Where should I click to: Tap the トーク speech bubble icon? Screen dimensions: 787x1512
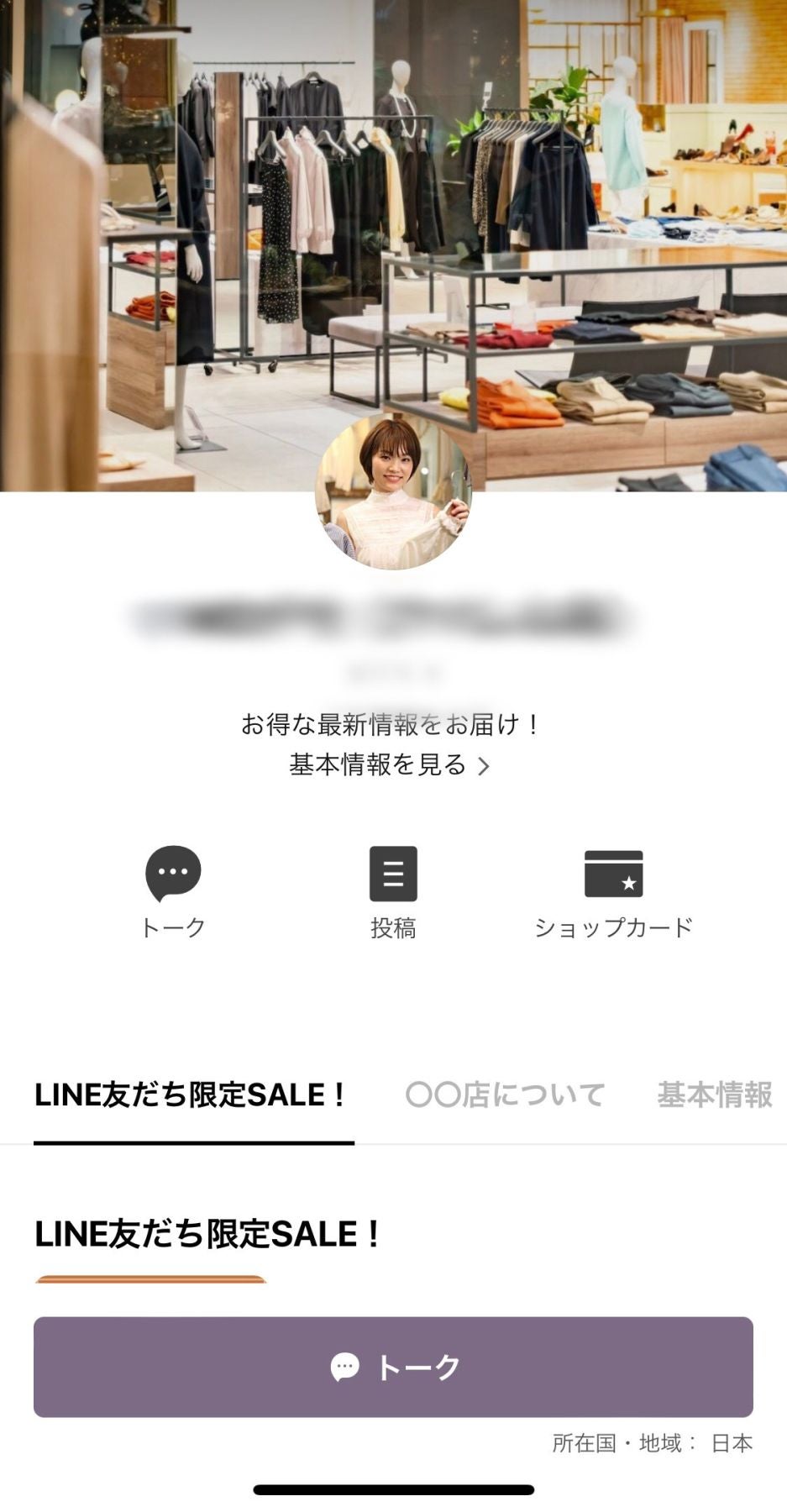click(173, 874)
